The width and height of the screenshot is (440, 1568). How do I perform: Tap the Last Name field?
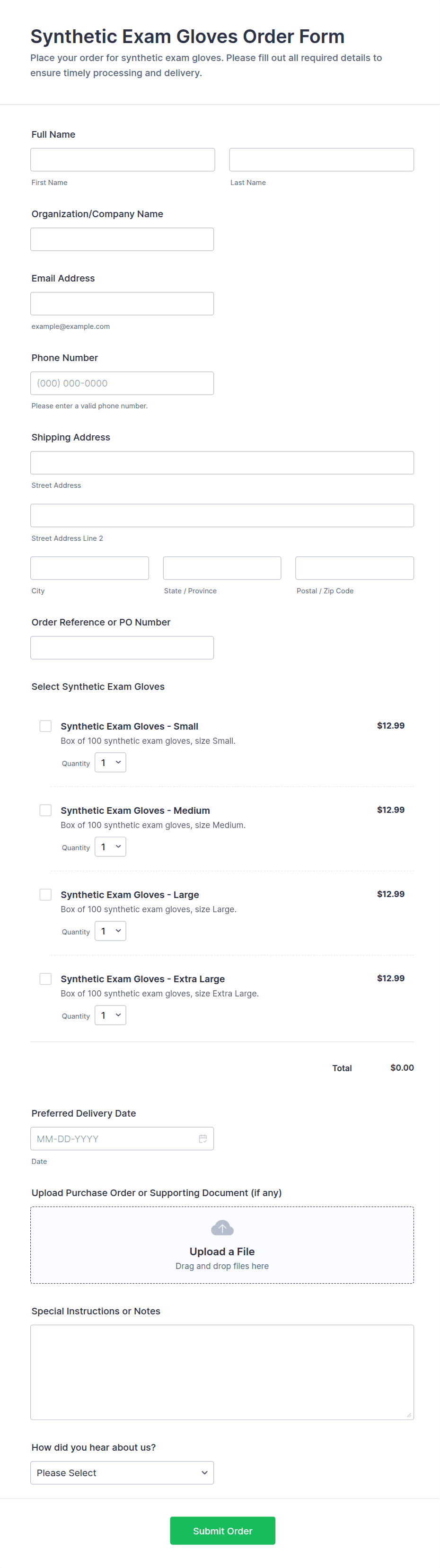[x=321, y=159]
